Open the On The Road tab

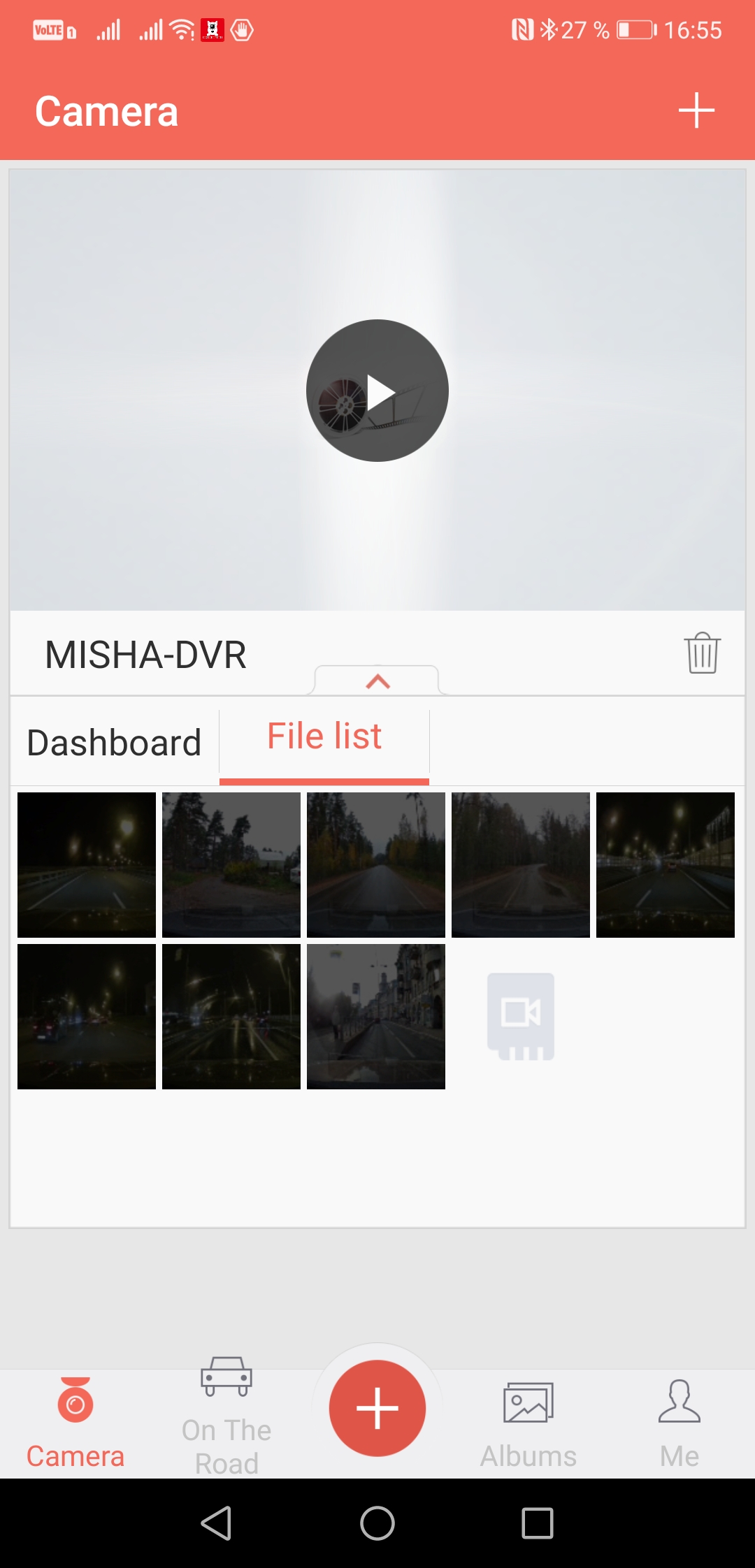tap(226, 1415)
